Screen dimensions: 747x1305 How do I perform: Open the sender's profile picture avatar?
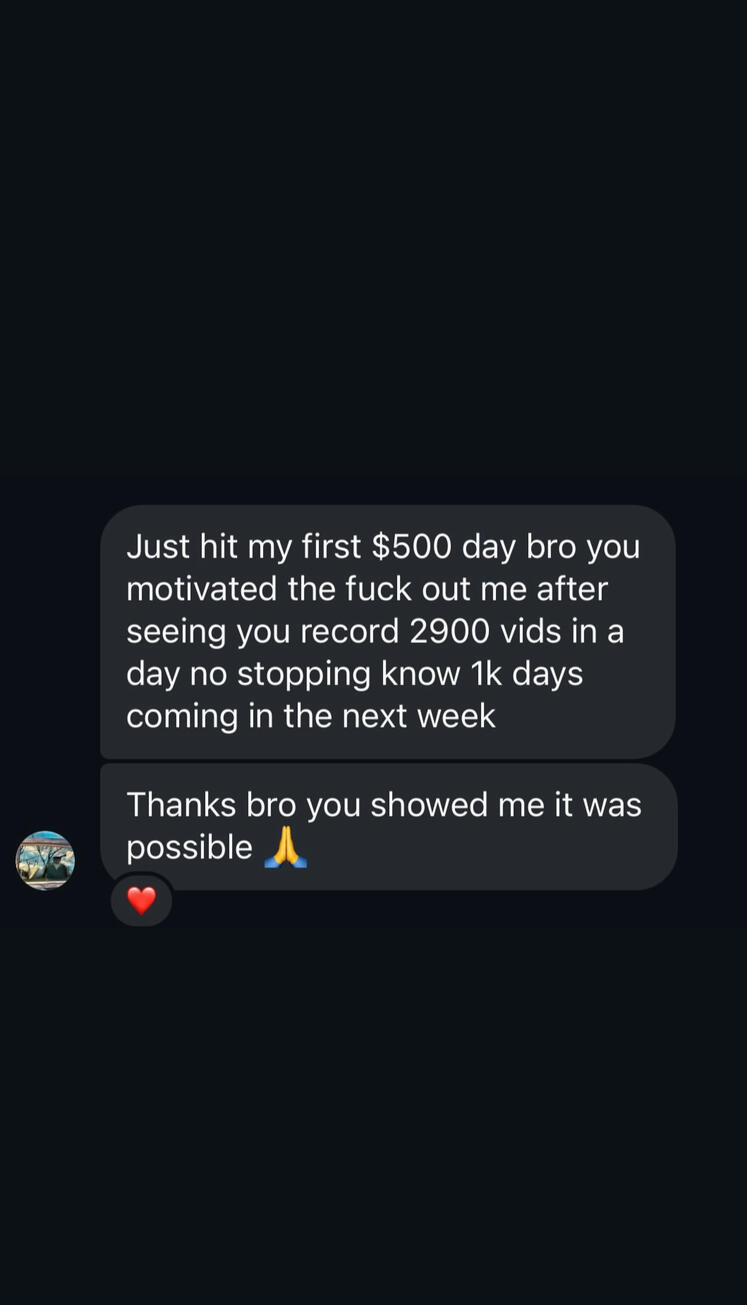[45, 860]
